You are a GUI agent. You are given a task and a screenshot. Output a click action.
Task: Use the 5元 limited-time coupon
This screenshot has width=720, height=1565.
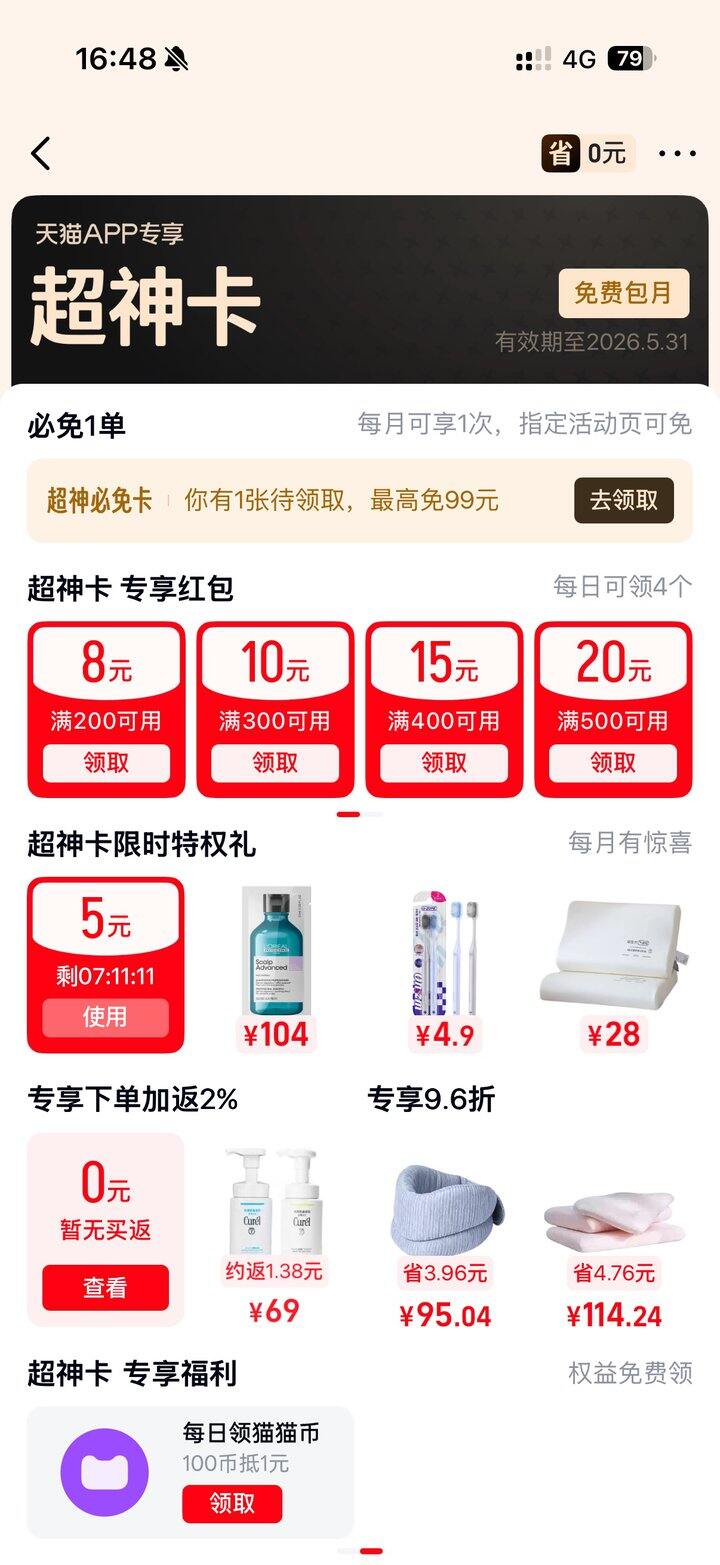pyautogui.click(x=105, y=1017)
